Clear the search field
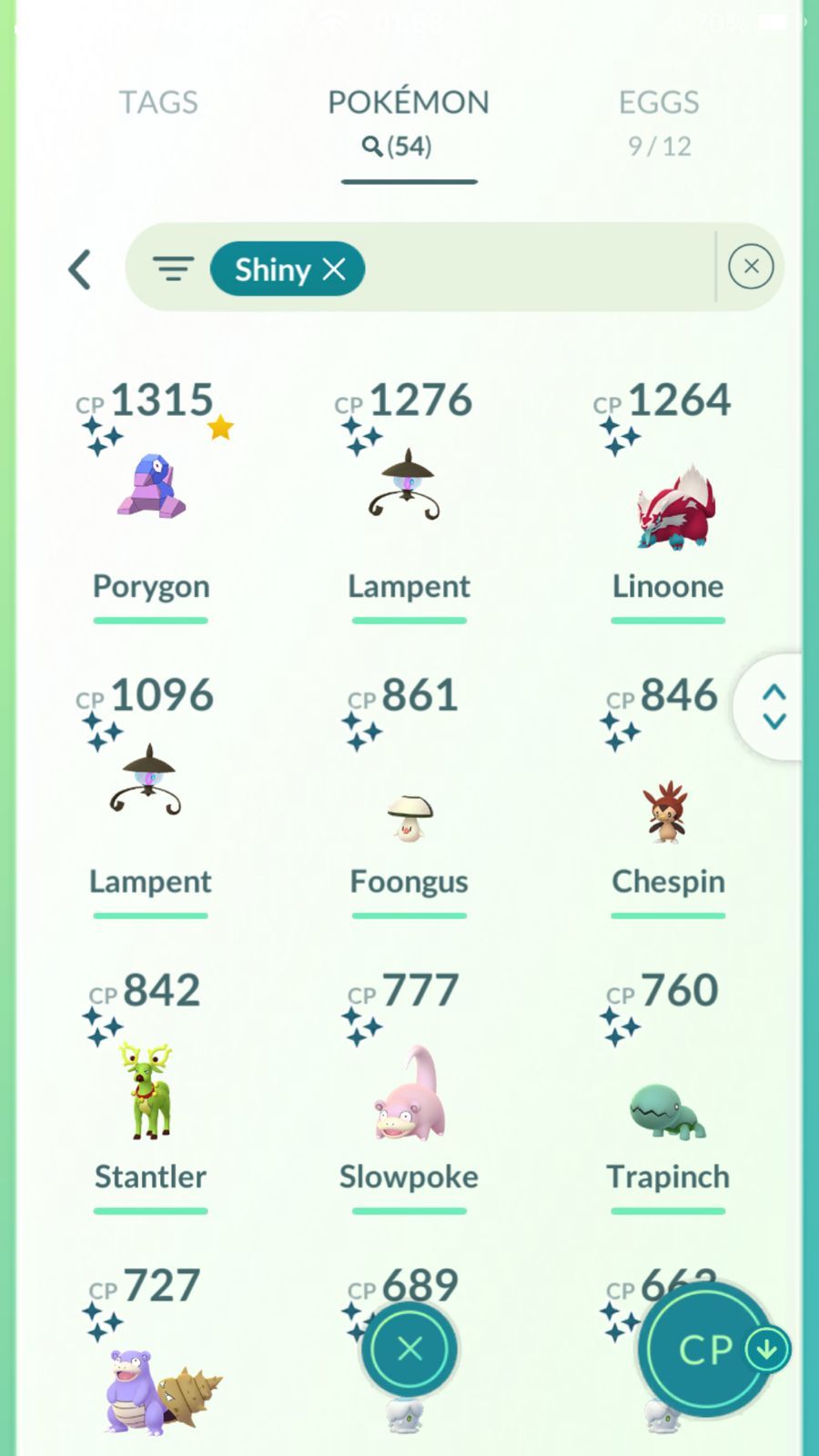The height and width of the screenshot is (1456, 819). tap(751, 267)
